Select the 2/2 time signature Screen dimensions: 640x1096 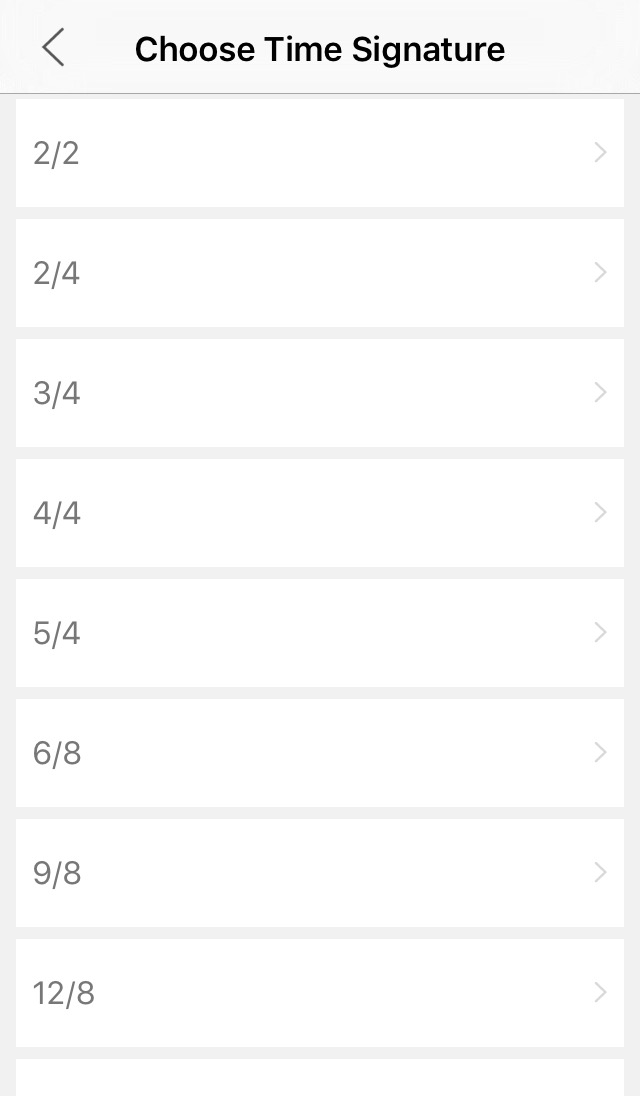319,152
